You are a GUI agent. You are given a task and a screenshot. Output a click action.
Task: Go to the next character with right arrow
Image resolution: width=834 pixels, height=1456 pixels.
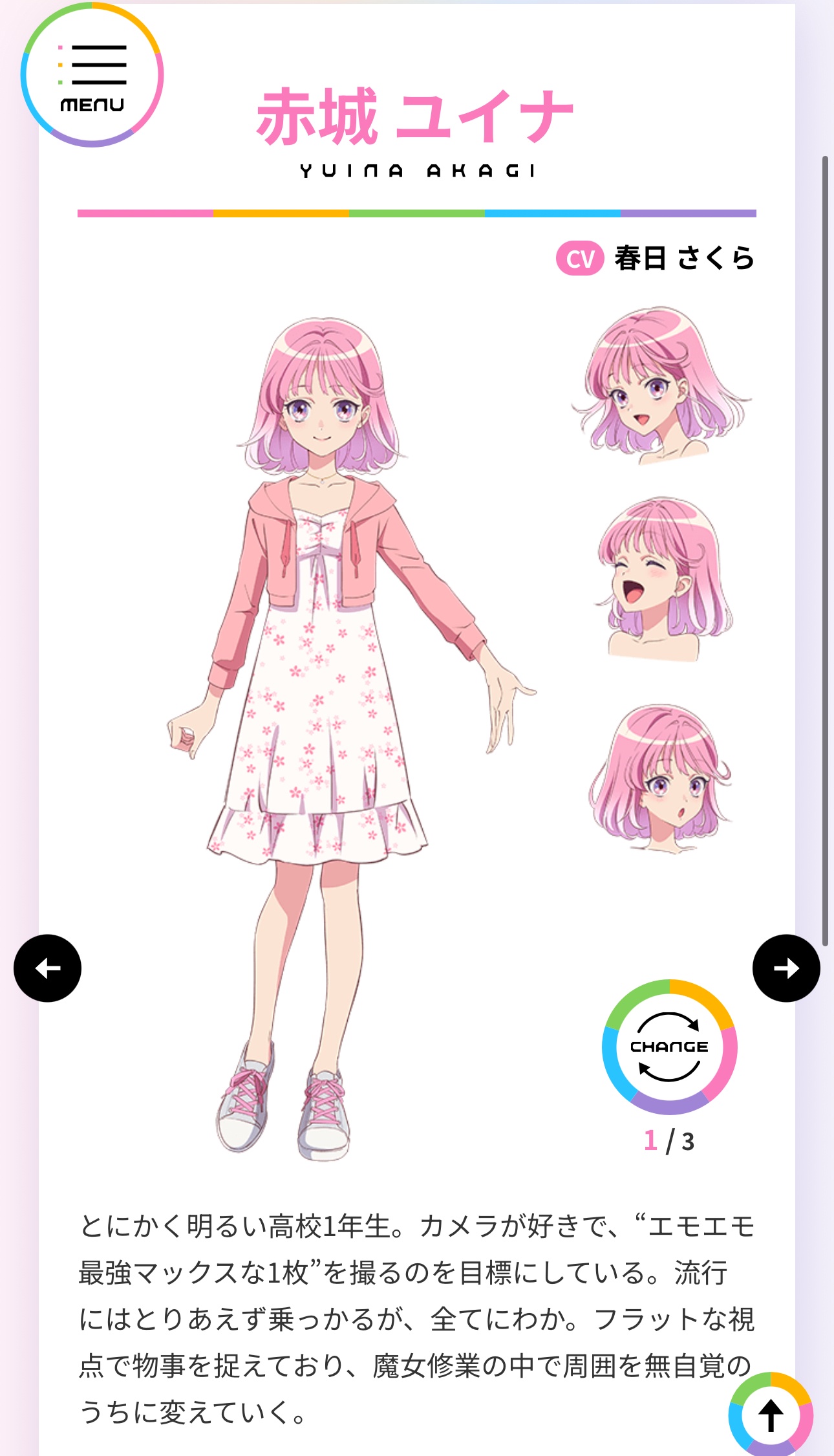pos(786,968)
